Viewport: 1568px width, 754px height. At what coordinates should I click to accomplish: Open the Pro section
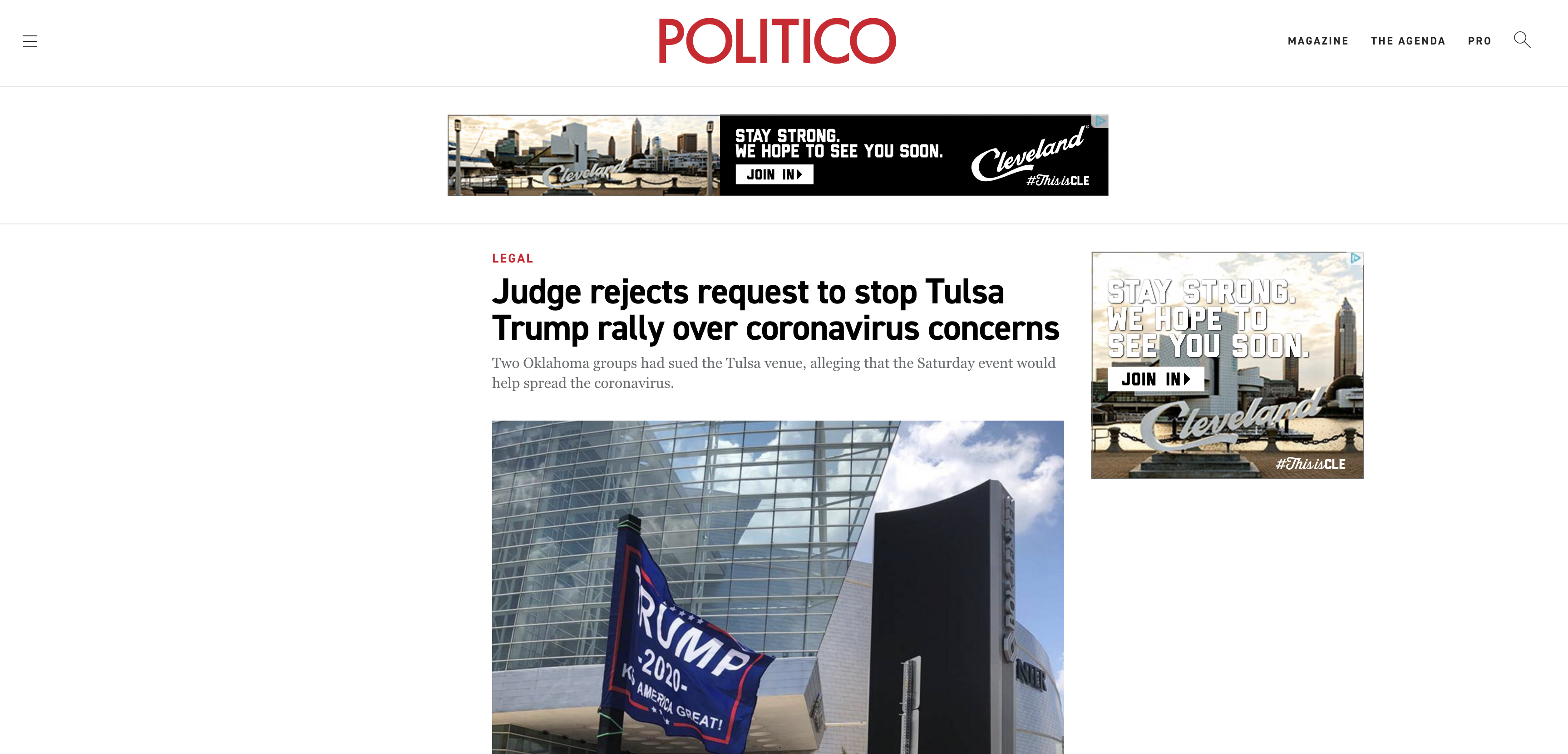click(1479, 41)
